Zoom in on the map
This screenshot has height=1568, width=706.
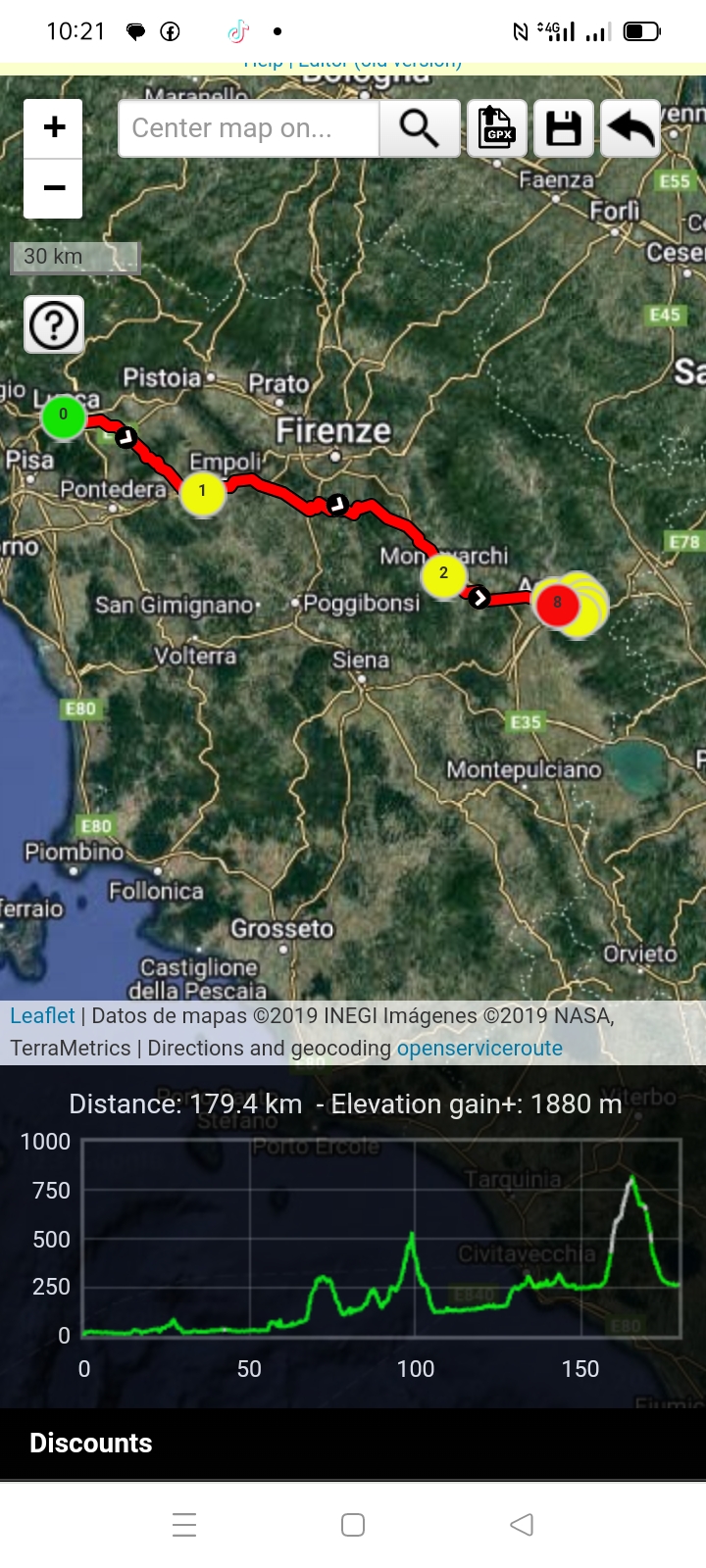[x=54, y=127]
